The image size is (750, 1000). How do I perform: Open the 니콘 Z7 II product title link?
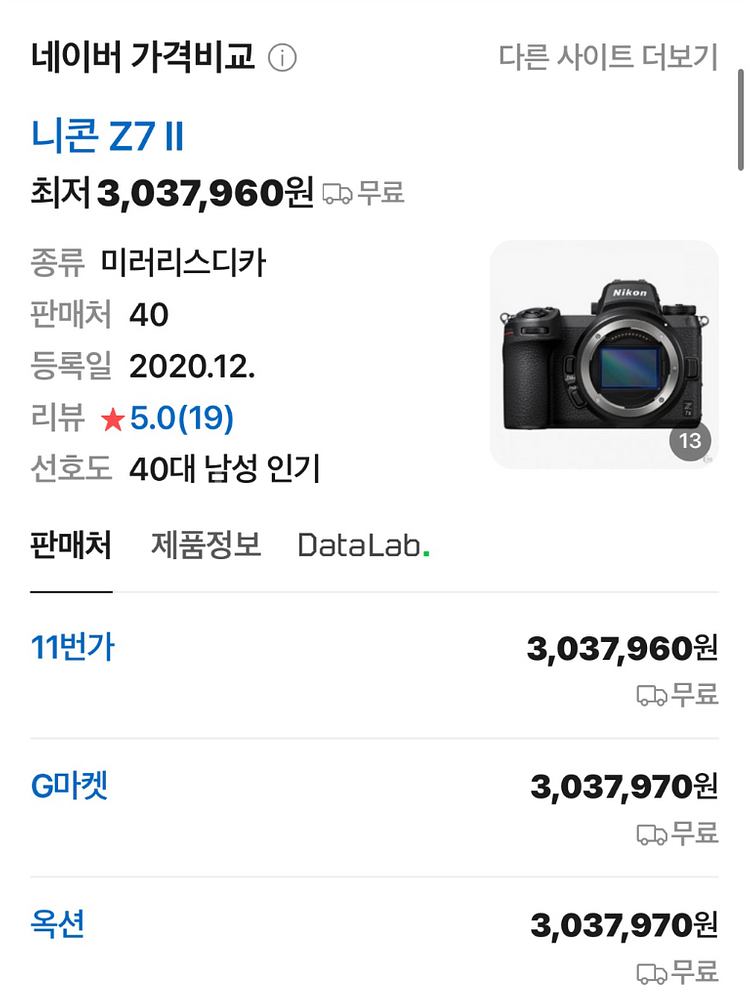coord(107,137)
